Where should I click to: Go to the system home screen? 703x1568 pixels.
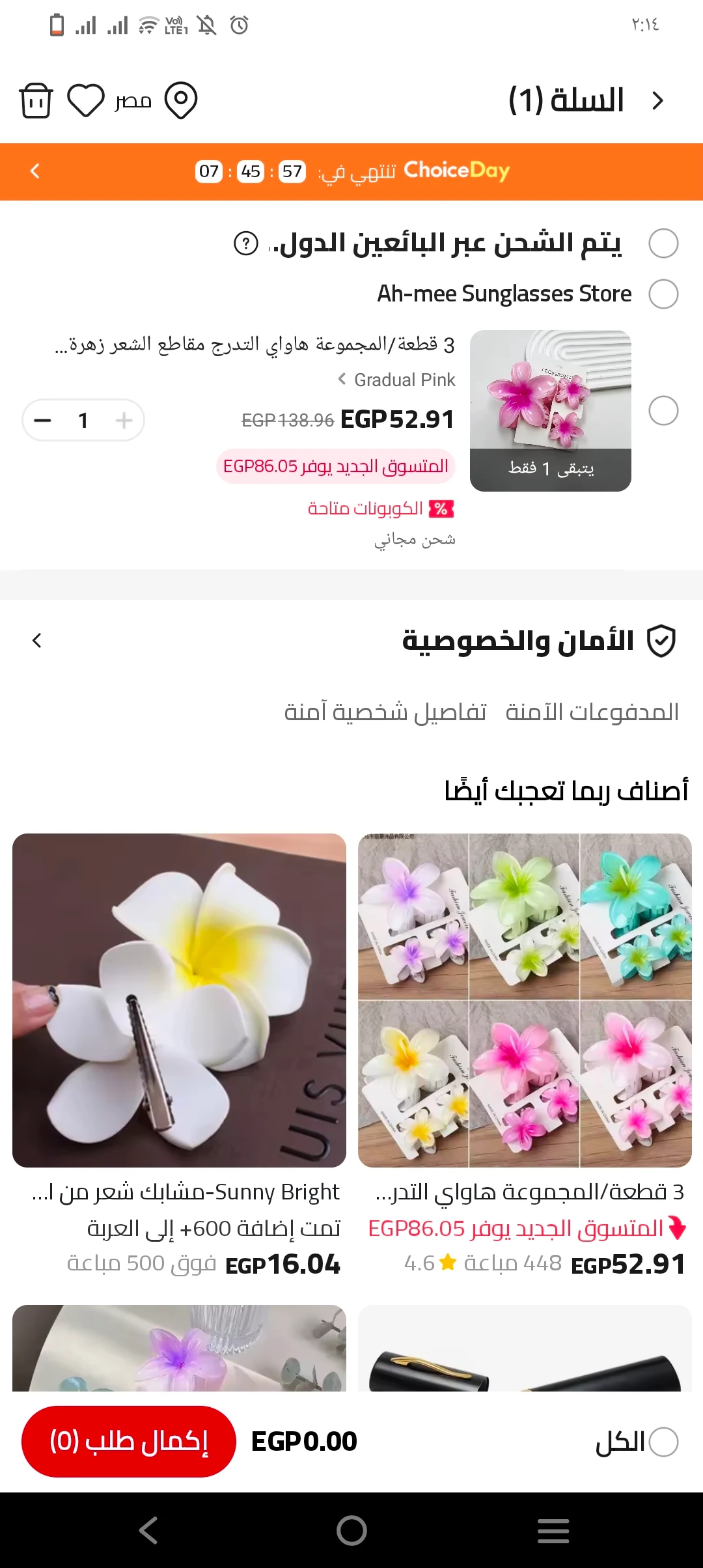click(351, 1530)
